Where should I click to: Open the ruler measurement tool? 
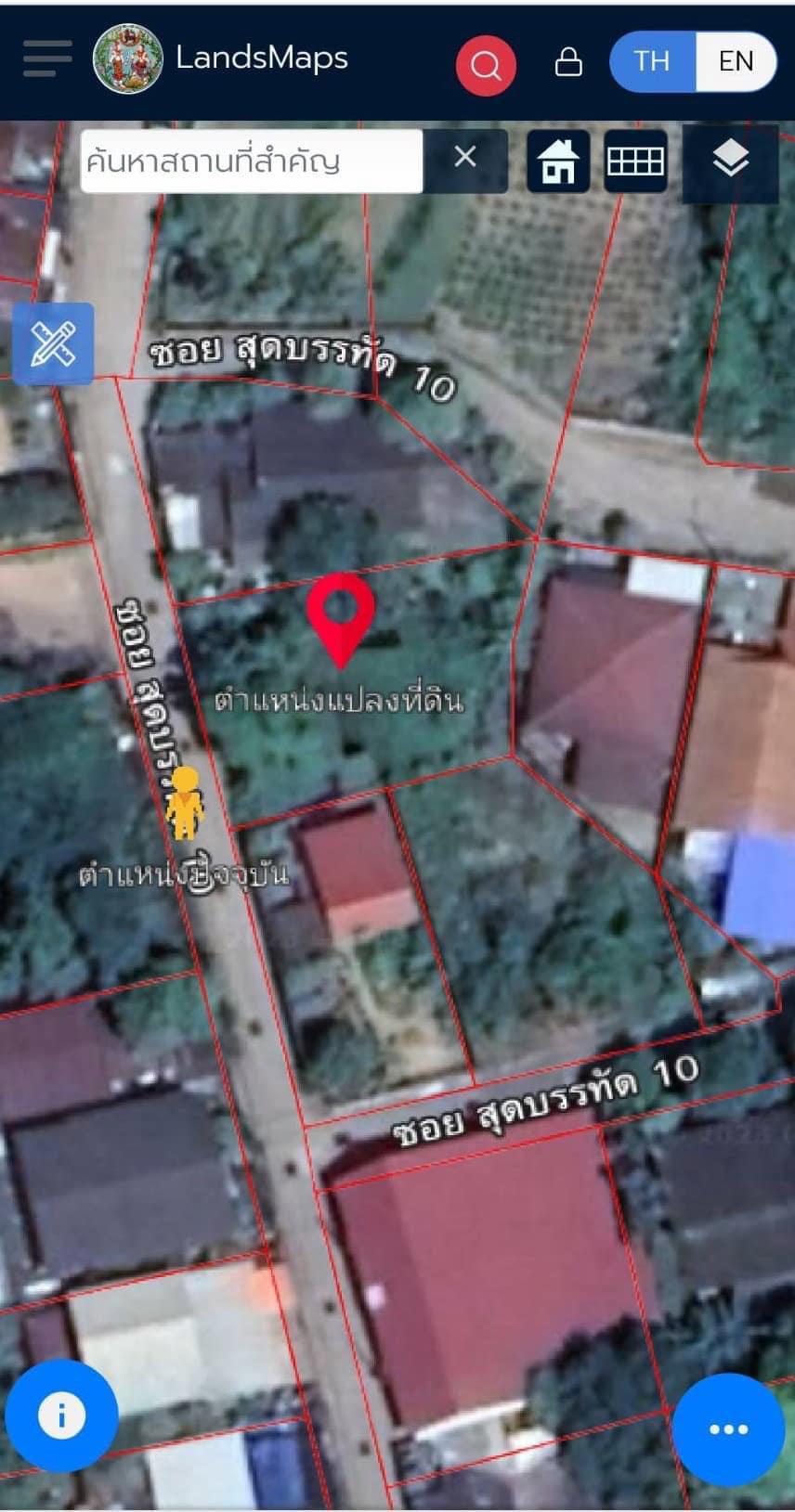click(x=53, y=343)
